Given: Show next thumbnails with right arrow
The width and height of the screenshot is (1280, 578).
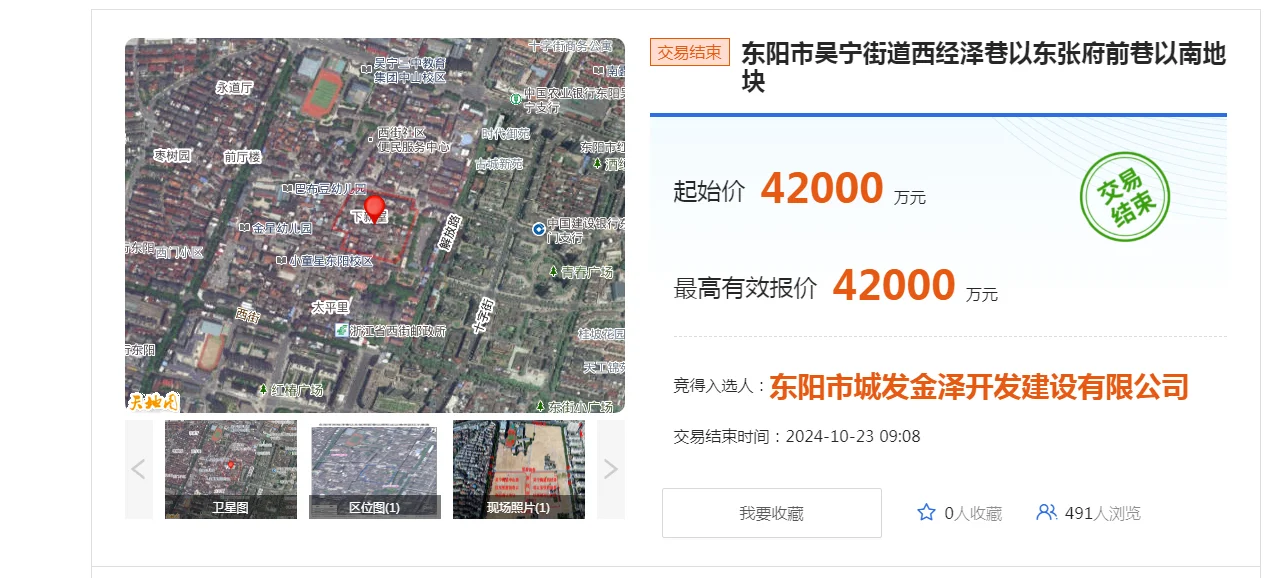Looking at the screenshot, I should point(610,469).
